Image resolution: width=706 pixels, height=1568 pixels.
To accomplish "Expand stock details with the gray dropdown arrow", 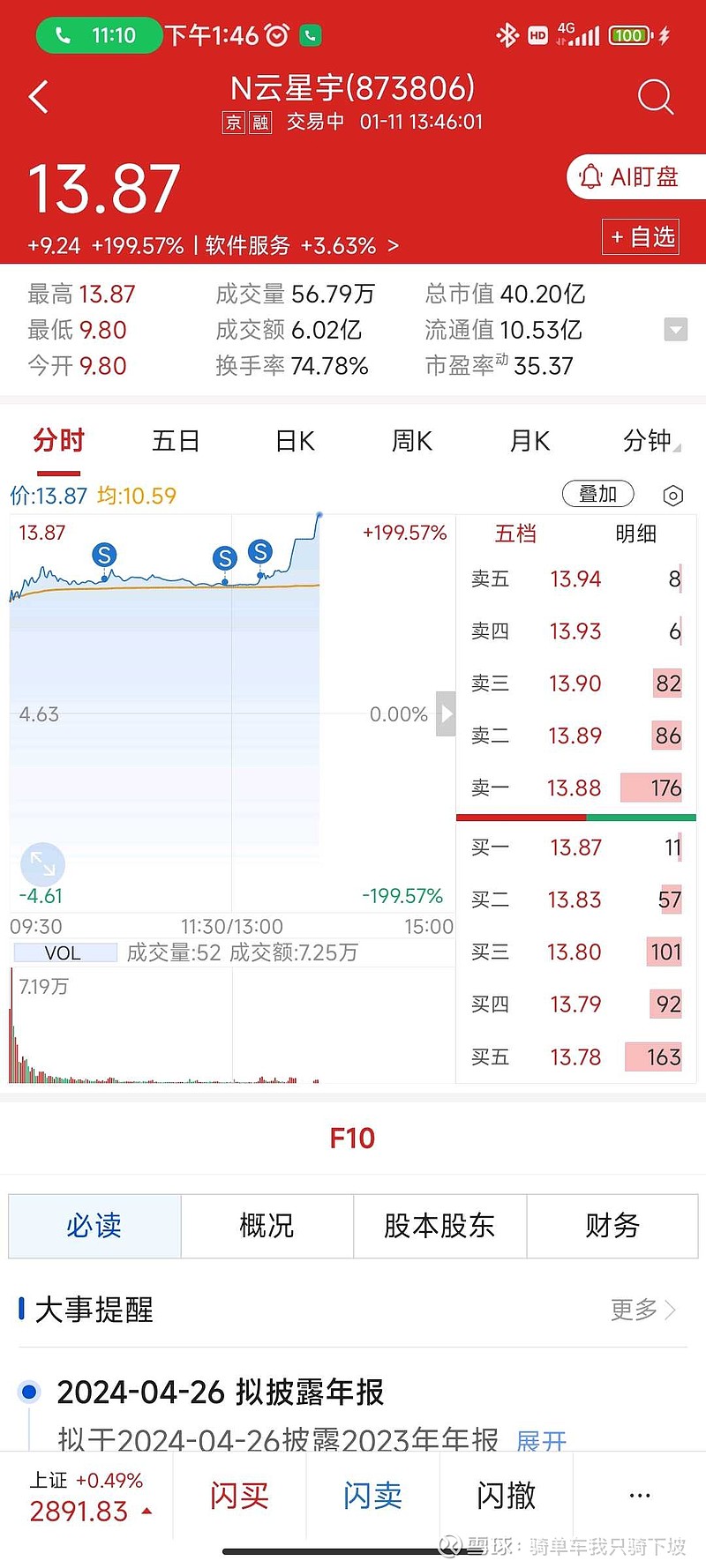I will pyautogui.click(x=675, y=330).
